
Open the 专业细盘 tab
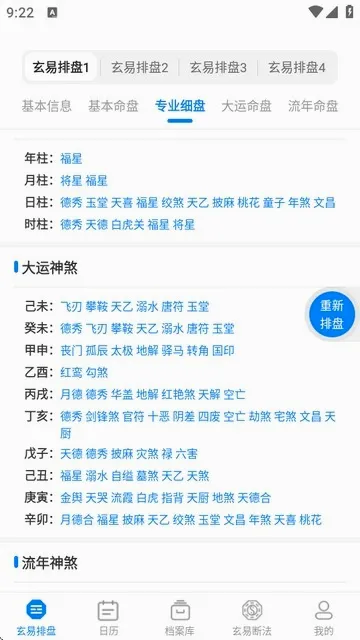(x=180, y=106)
